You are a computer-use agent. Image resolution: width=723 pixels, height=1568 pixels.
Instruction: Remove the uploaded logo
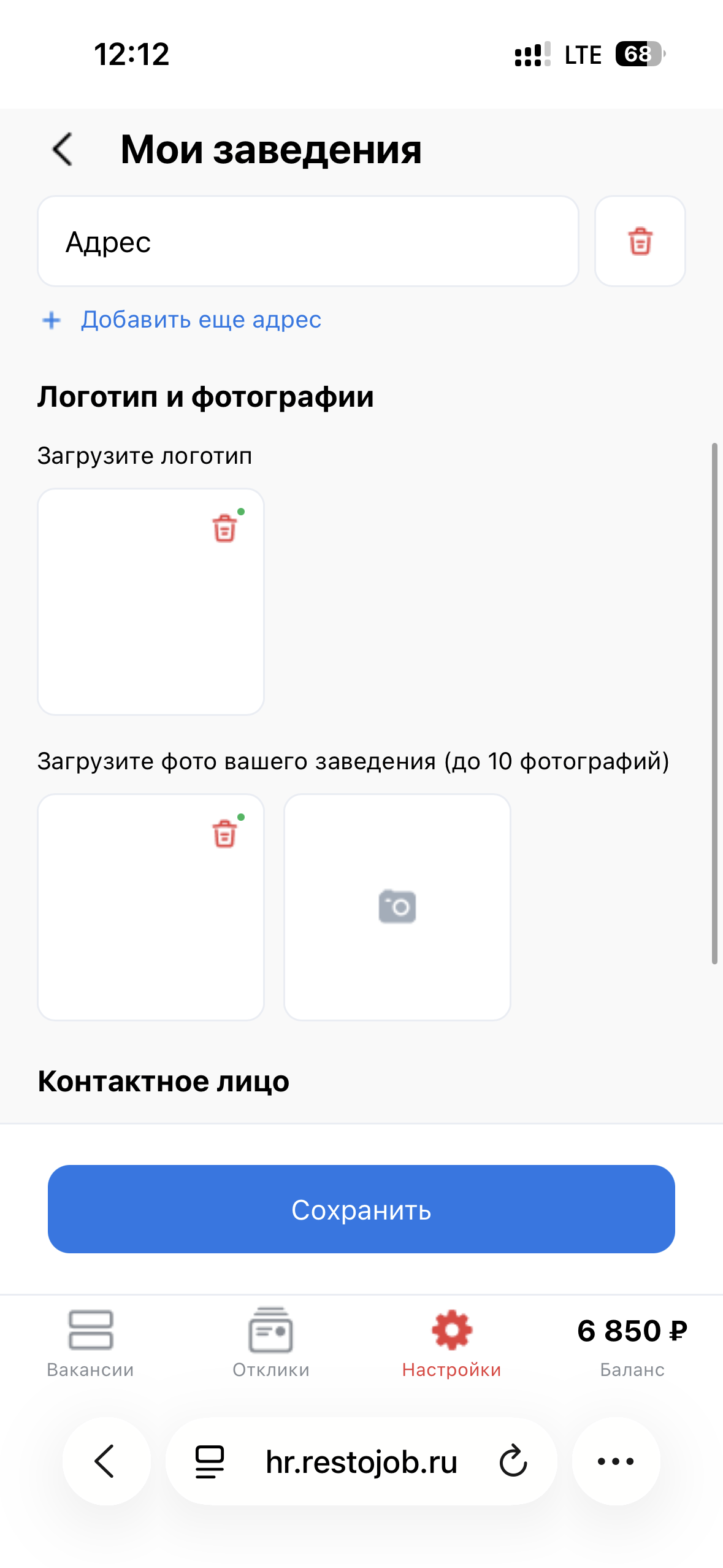pyautogui.click(x=224, y=528)
